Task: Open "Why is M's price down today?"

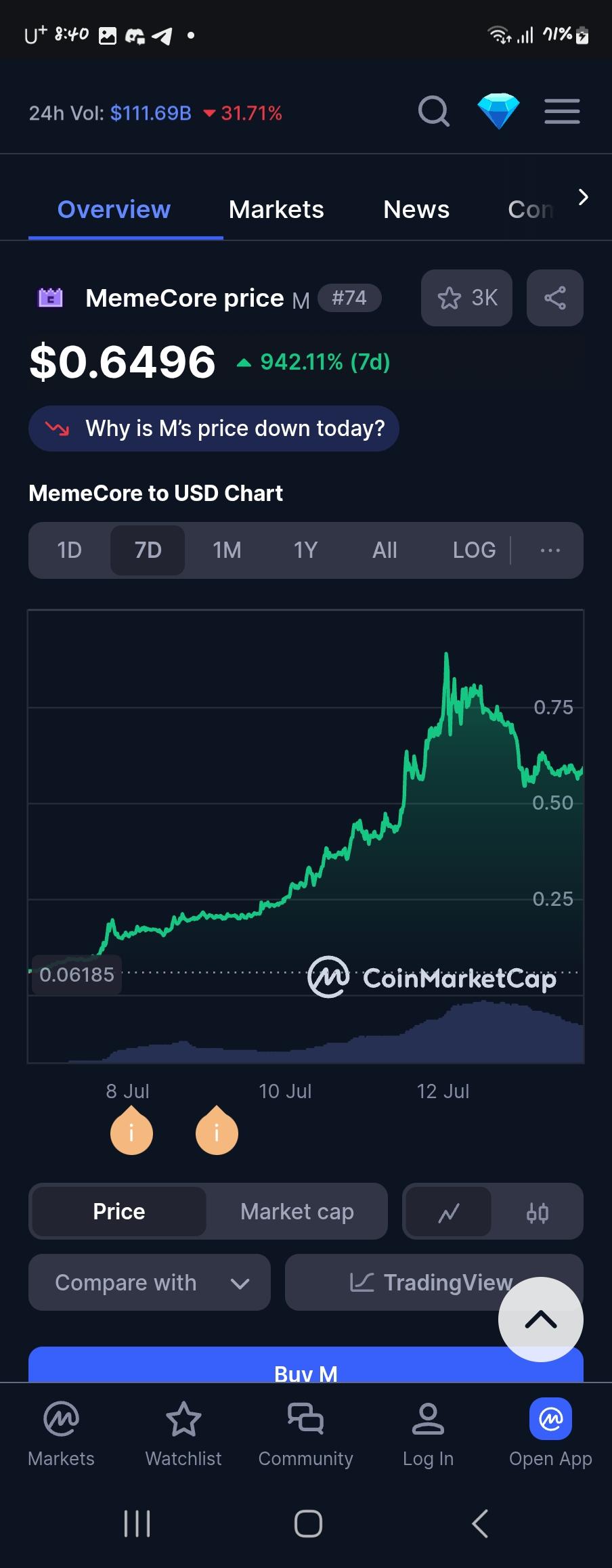Action: [214, 429]
